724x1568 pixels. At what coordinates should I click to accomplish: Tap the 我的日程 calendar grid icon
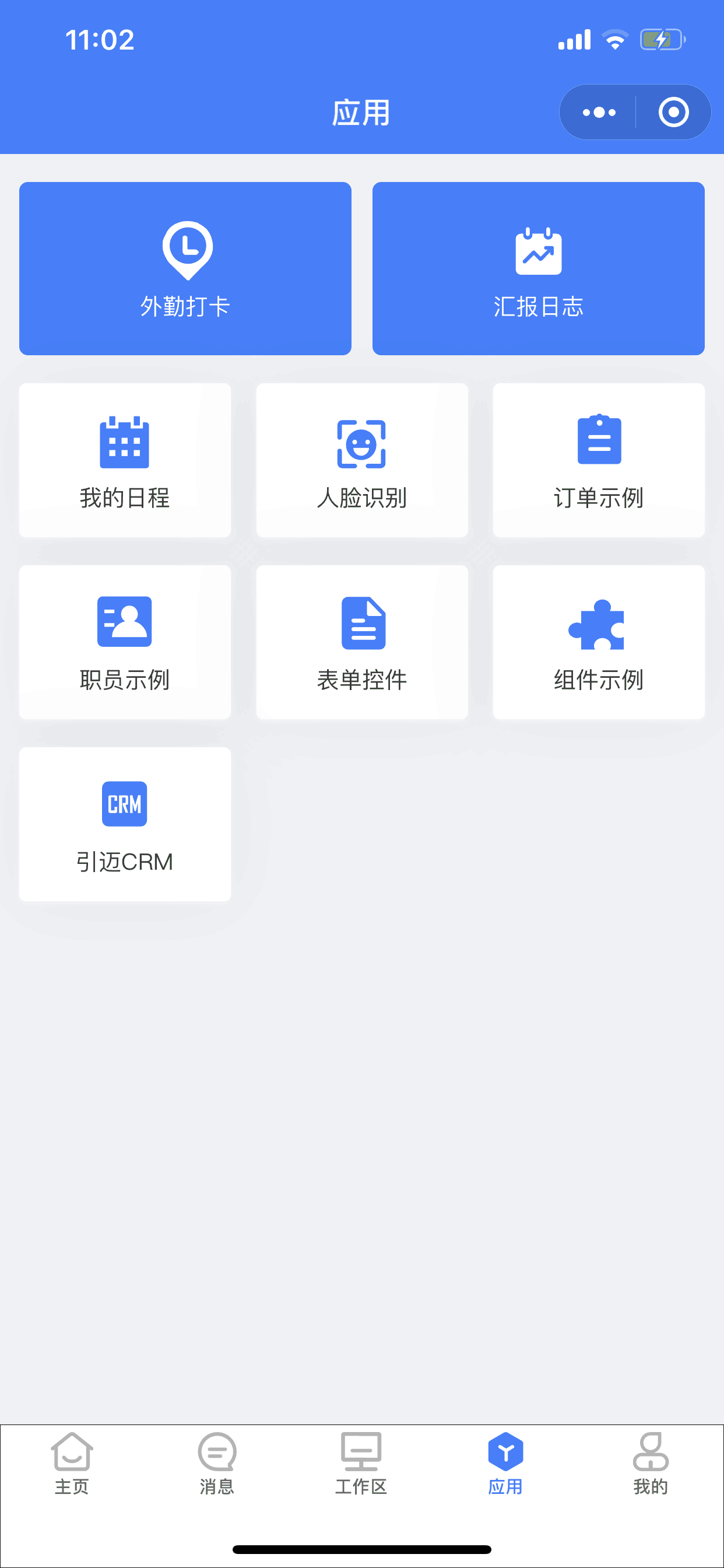[x=125, y=443]
